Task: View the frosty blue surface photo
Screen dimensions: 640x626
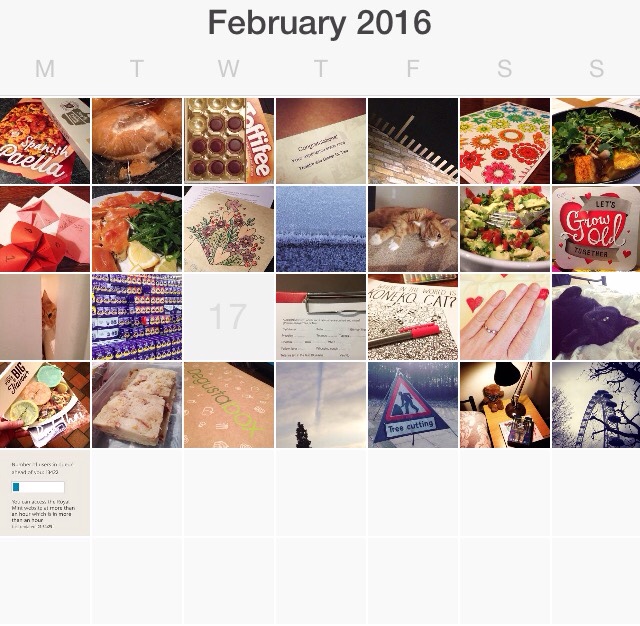Action: click(x=321, y=229)
